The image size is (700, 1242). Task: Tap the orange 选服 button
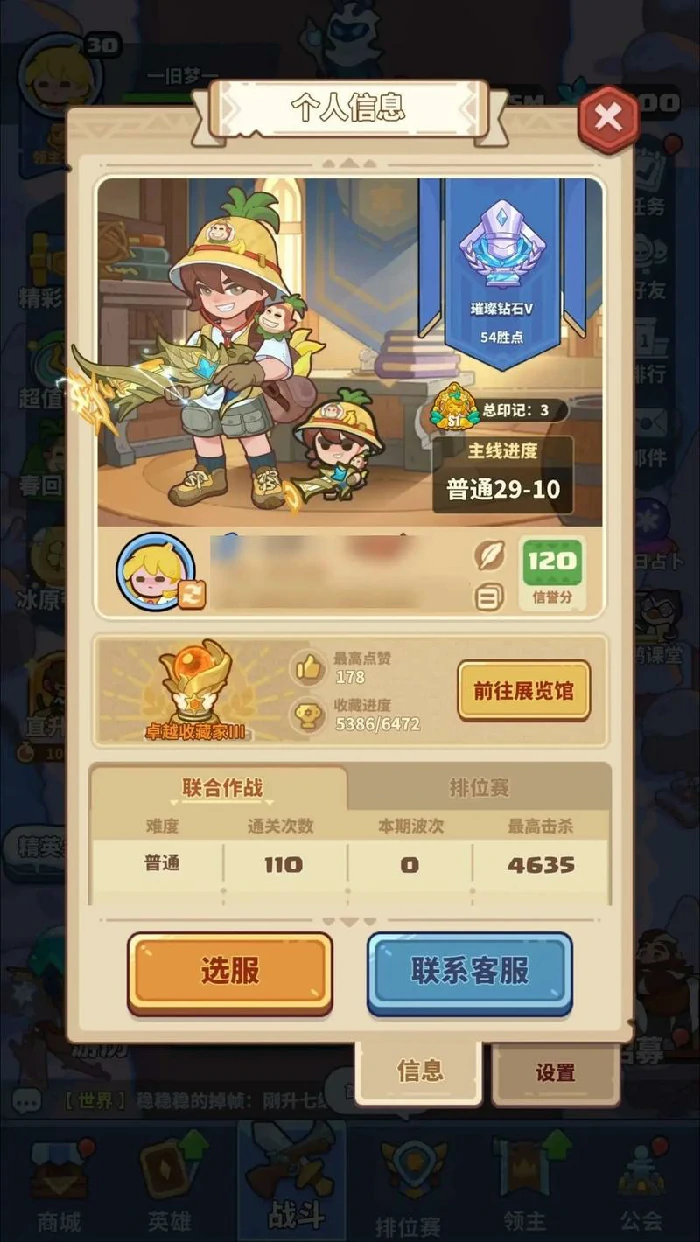click(230, 971)
